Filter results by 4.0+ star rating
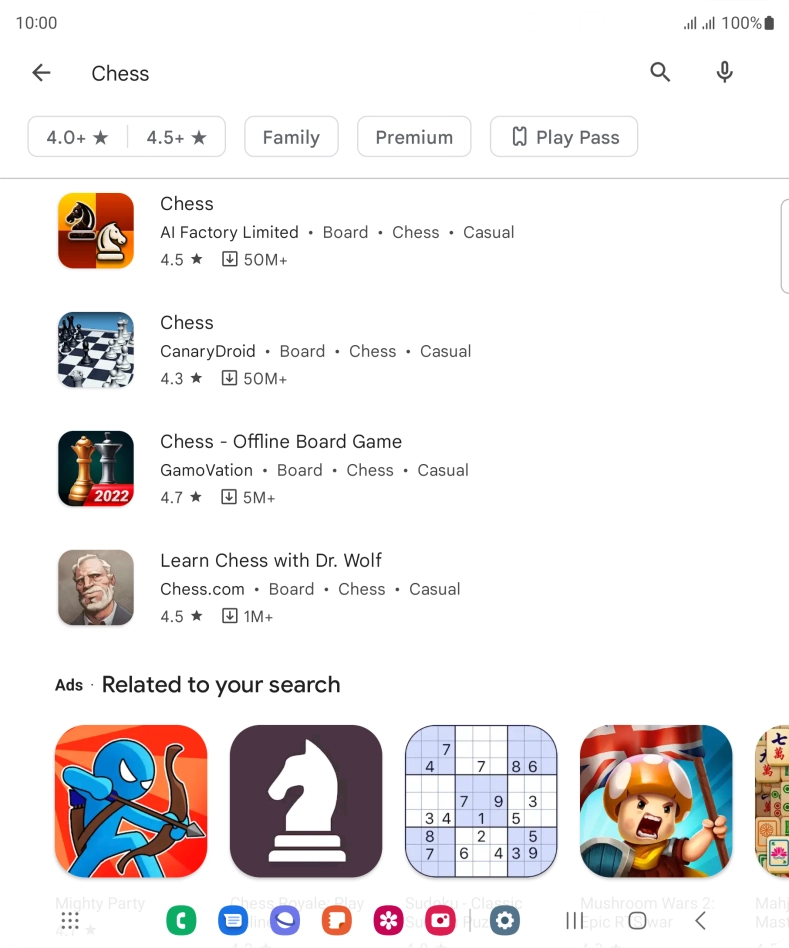The image size is (789, 948). (x=78, y=137)
